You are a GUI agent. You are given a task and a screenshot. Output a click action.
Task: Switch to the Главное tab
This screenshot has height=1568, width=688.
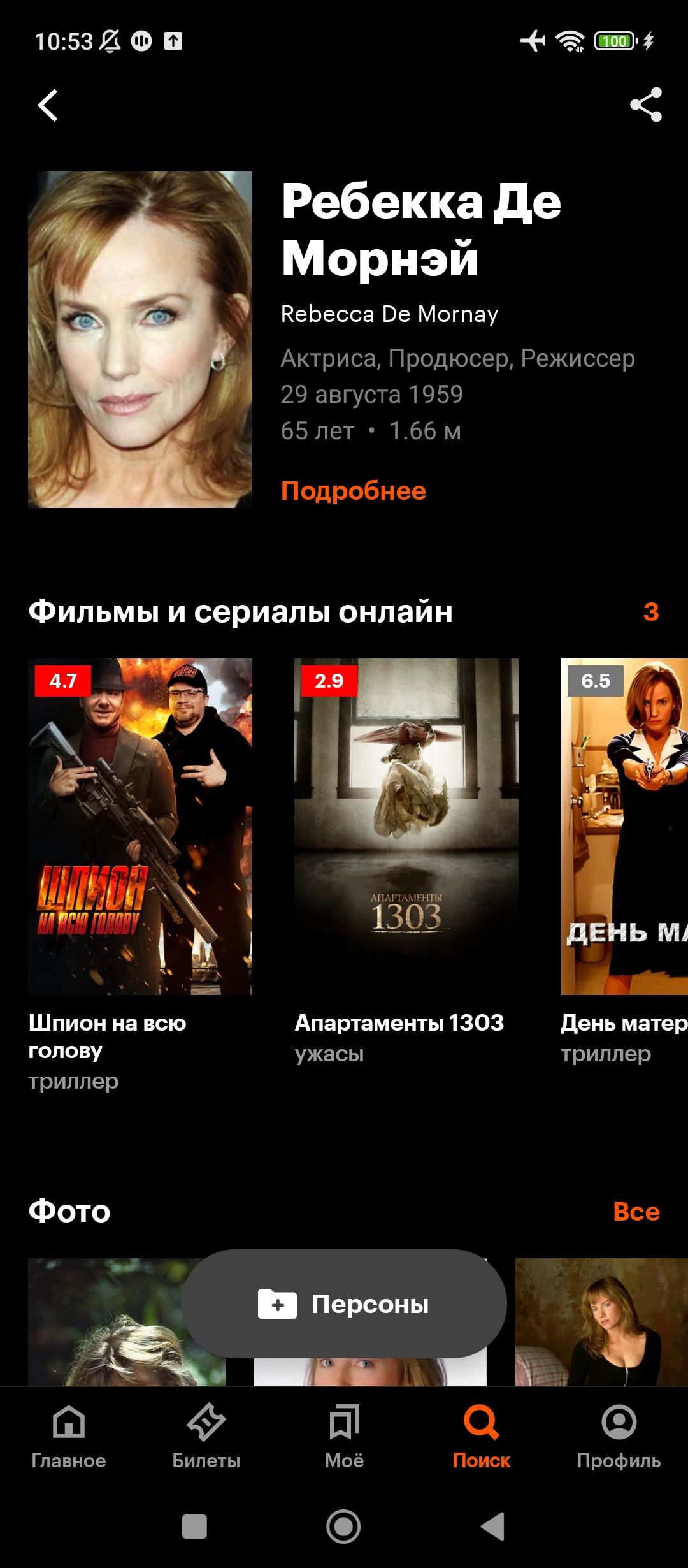click(x=69, y=1437)
